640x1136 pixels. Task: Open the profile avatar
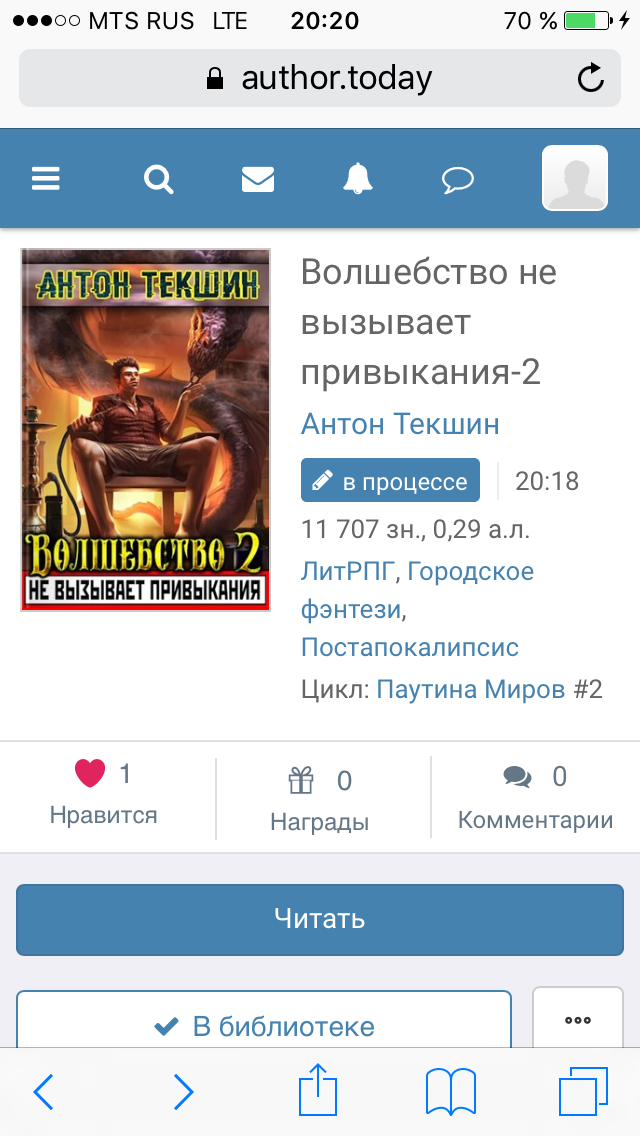click(x=574, y=178)
